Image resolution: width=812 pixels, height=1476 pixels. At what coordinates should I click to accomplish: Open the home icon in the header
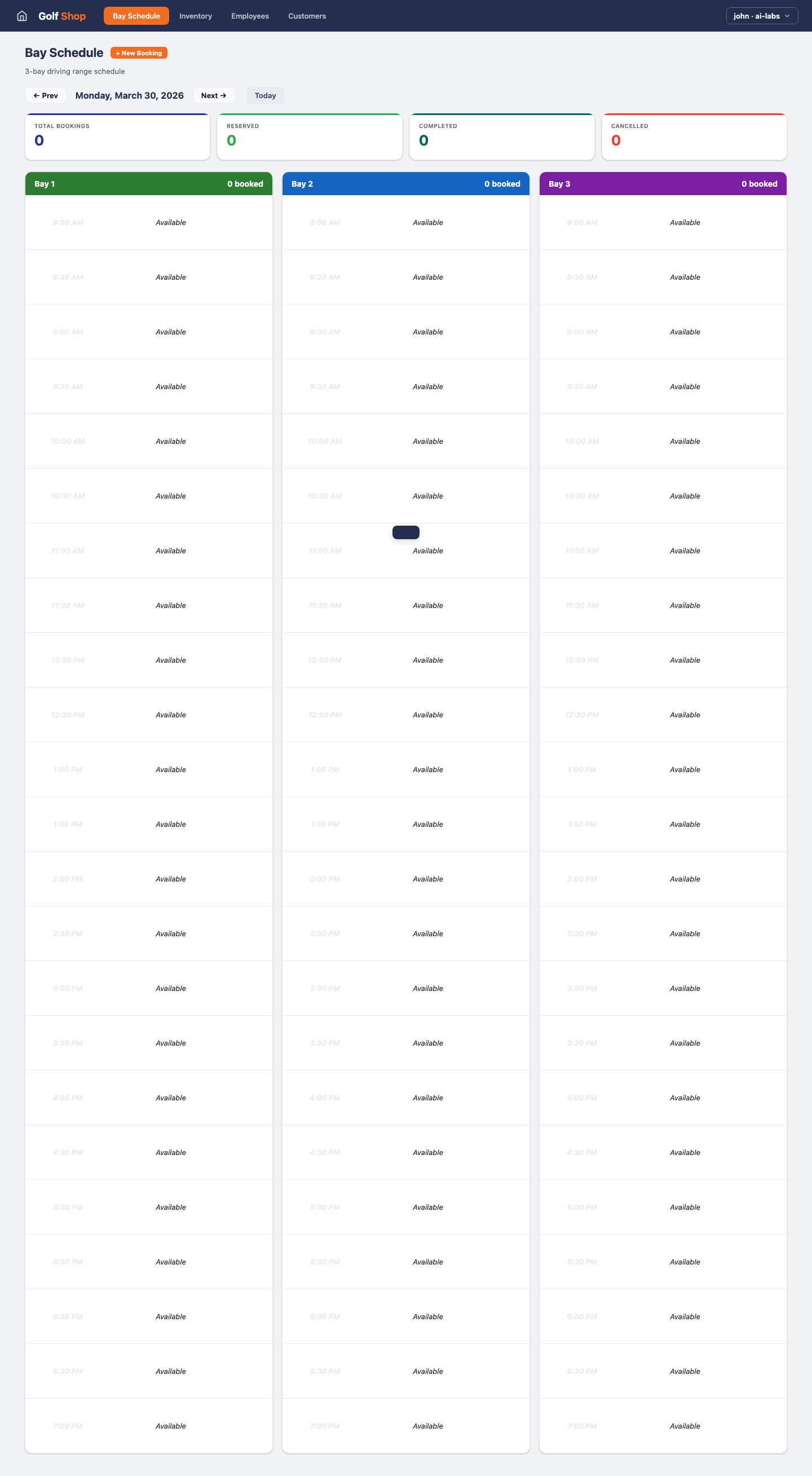click(22, 16)
